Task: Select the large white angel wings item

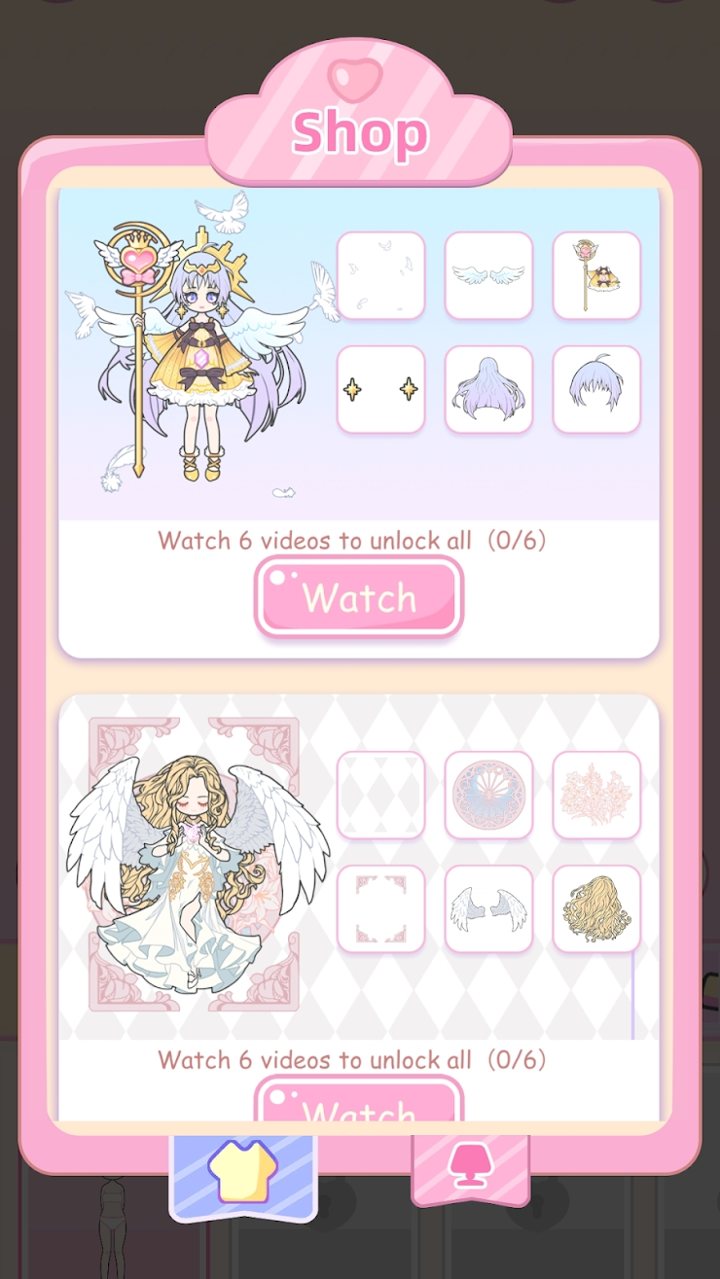Action: (488, 908)
